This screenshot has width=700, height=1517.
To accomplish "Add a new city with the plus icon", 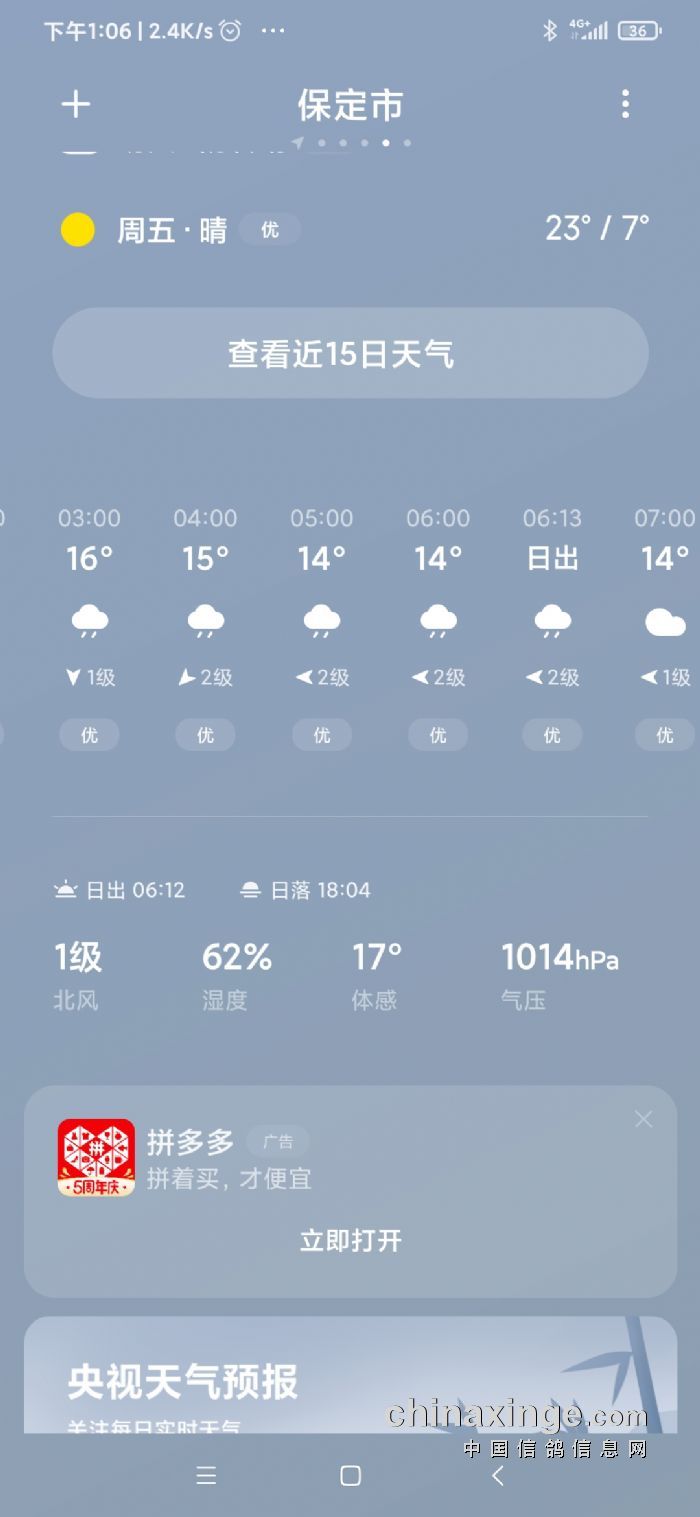I will (76, 105).
